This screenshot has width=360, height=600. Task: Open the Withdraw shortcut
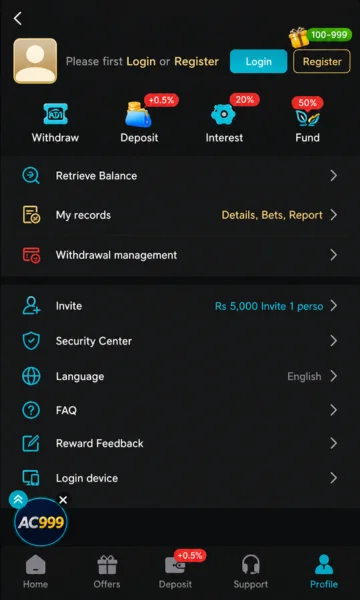coord(55,123)
